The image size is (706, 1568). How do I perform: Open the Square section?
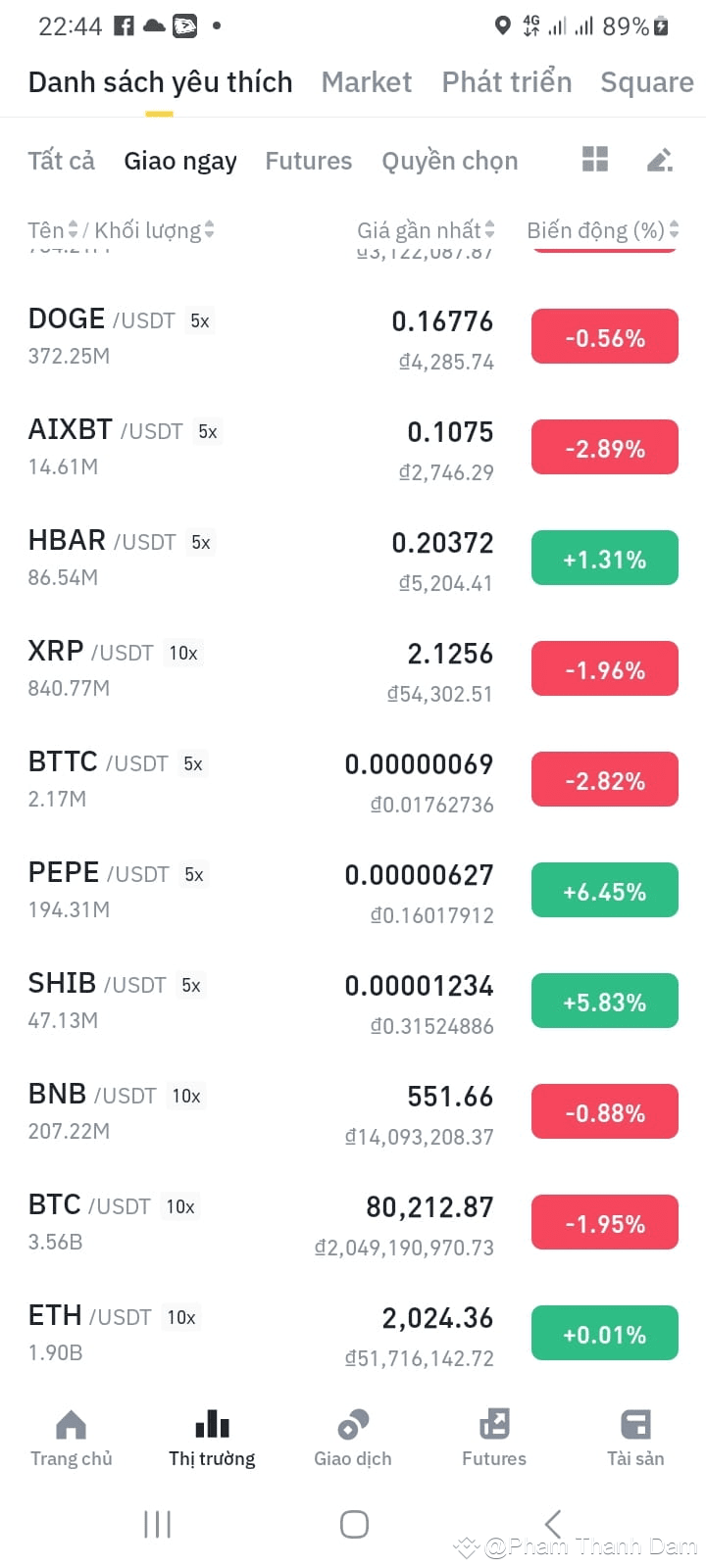click(x=647, y=82)
